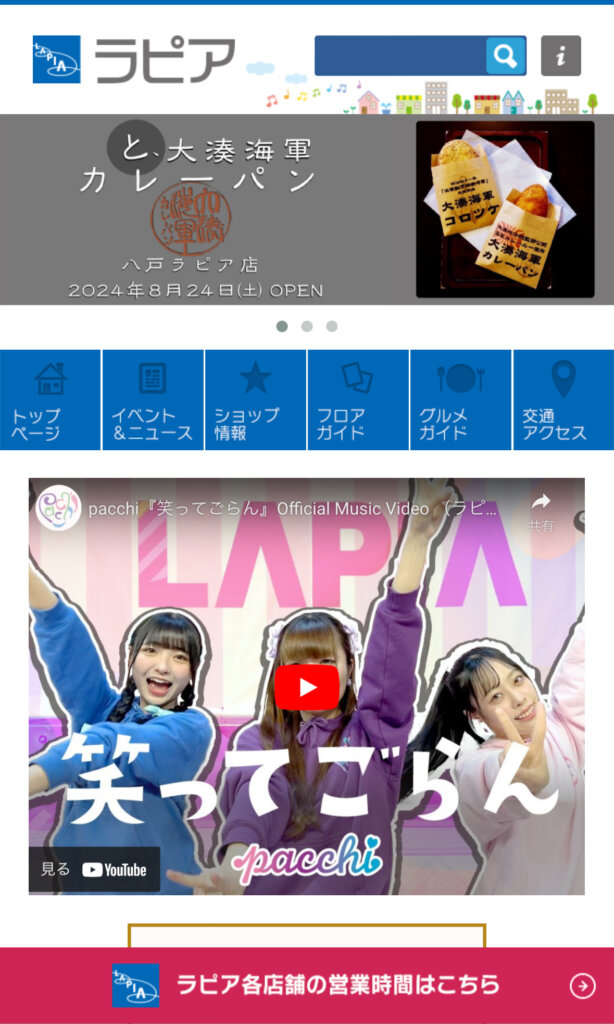
Task: Watch the video on YouTube
Action: click(x=94, y=869)
